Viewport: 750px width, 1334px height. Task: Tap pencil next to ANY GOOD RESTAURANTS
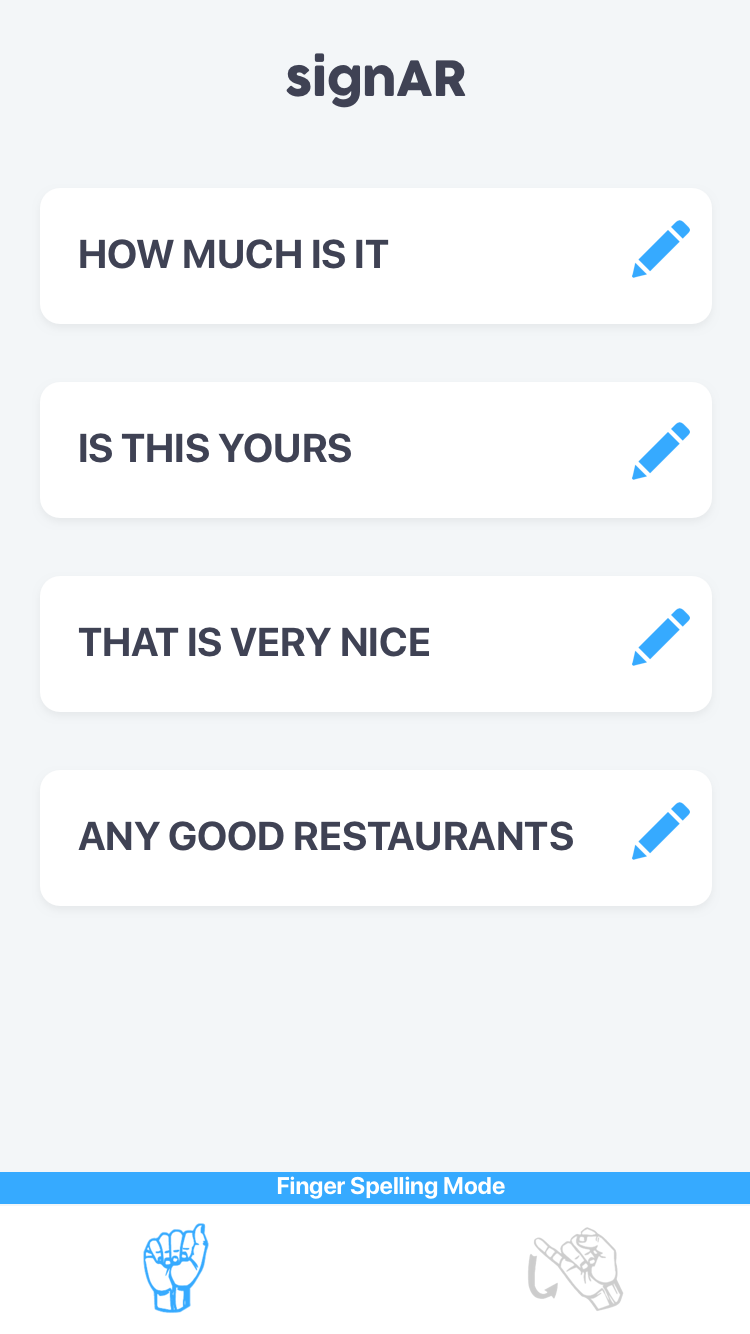pyautogui.click(x=661, y=831)
